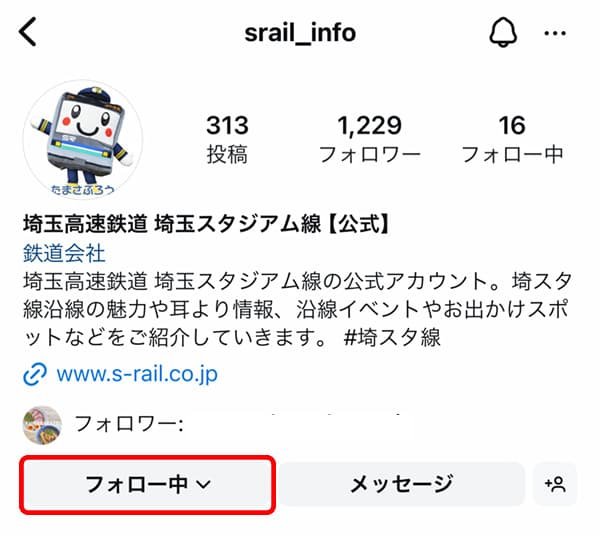Expand the フォロー中 following dropdown
This screenshot has width=600, height=536.
[147, 485]
